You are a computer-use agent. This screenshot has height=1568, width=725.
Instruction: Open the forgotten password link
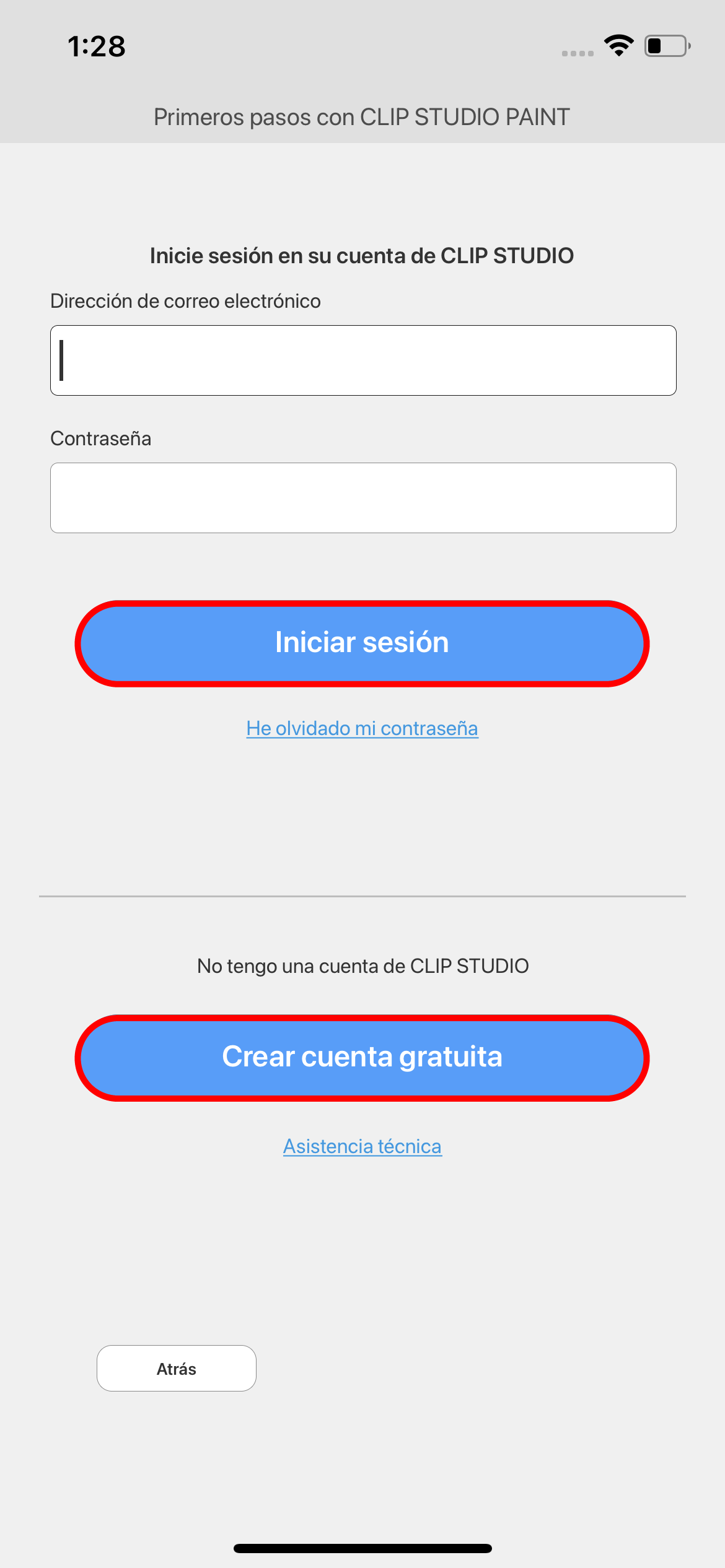click(362, 728)
